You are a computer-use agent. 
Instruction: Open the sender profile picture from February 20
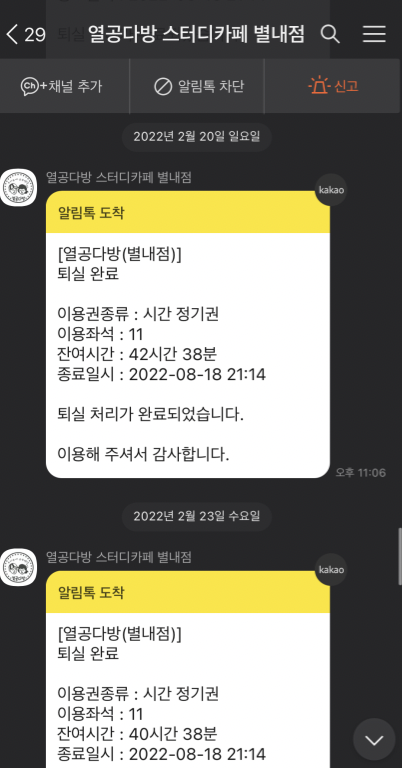(x=19, y=187)
